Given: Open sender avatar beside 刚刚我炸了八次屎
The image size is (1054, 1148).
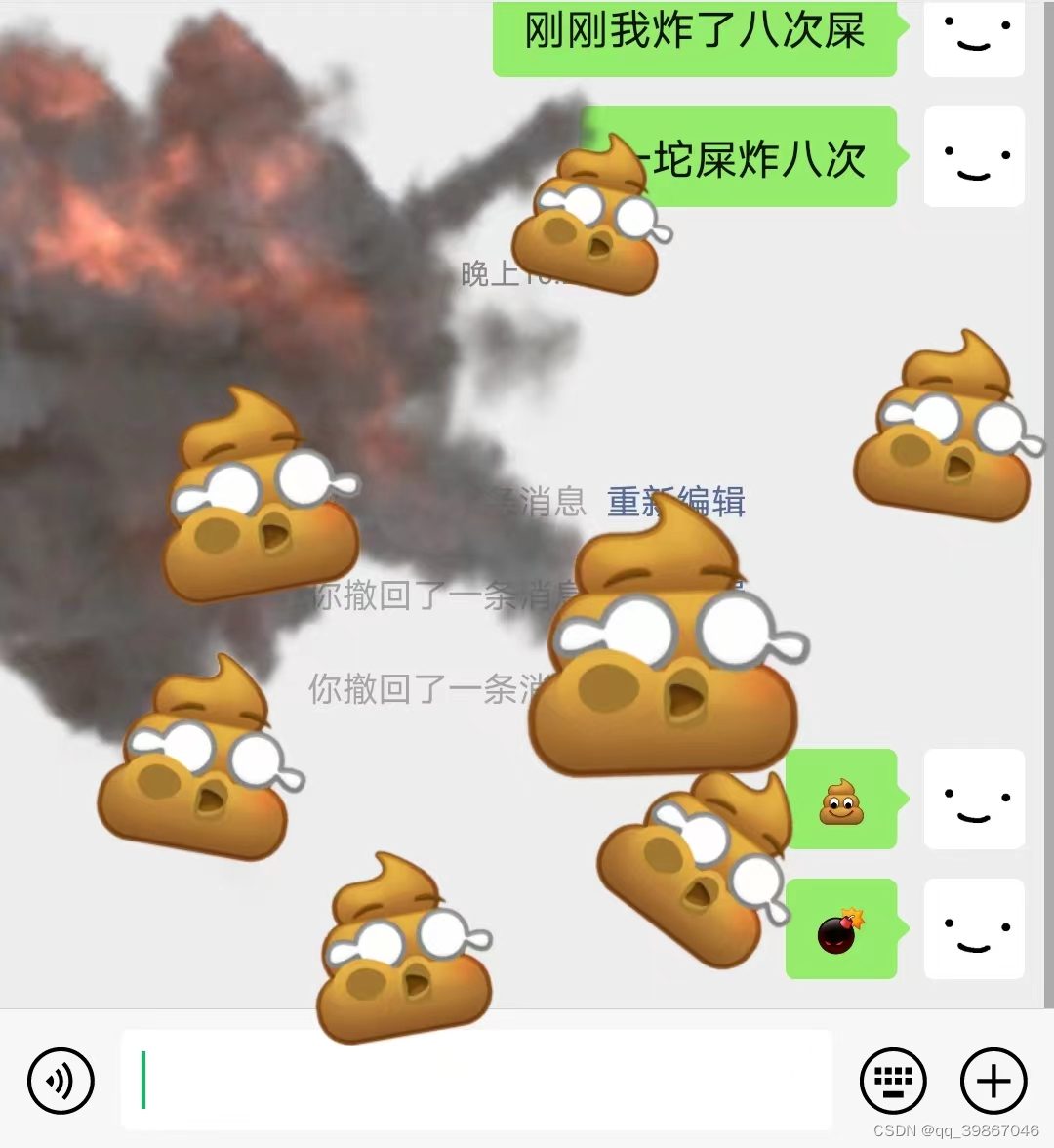Looking at the screenshot, I should 974,37.
